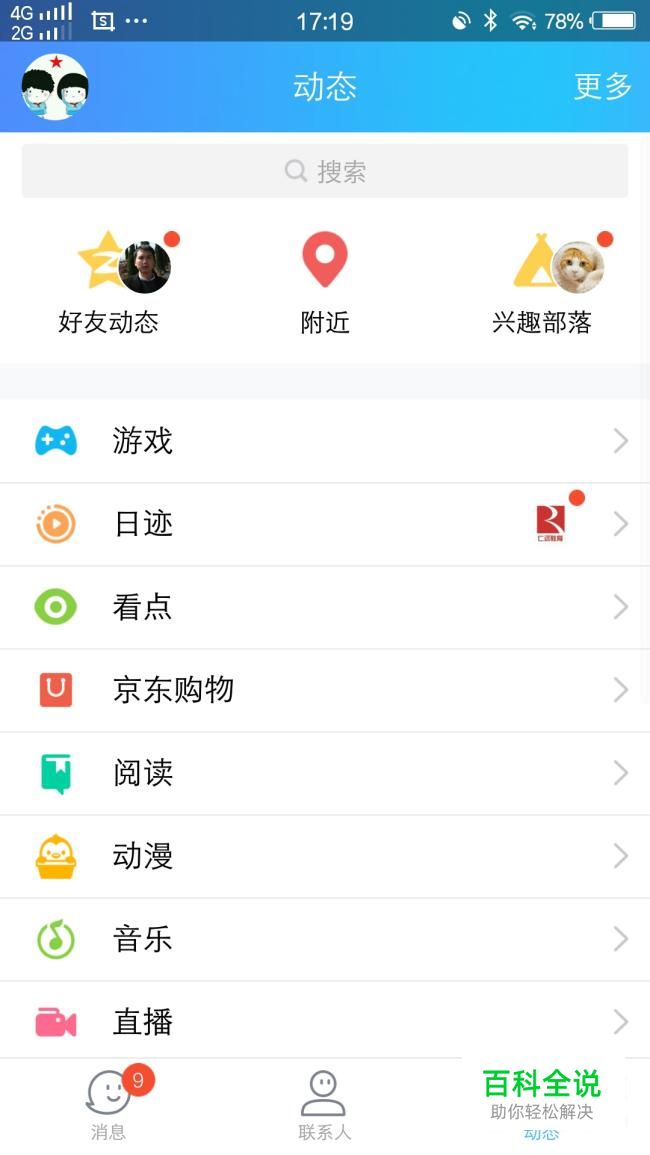The width and height of the screenshot is (650, 1155).
Task: Focus the 搜索 search box
Action: click(325, 171)
